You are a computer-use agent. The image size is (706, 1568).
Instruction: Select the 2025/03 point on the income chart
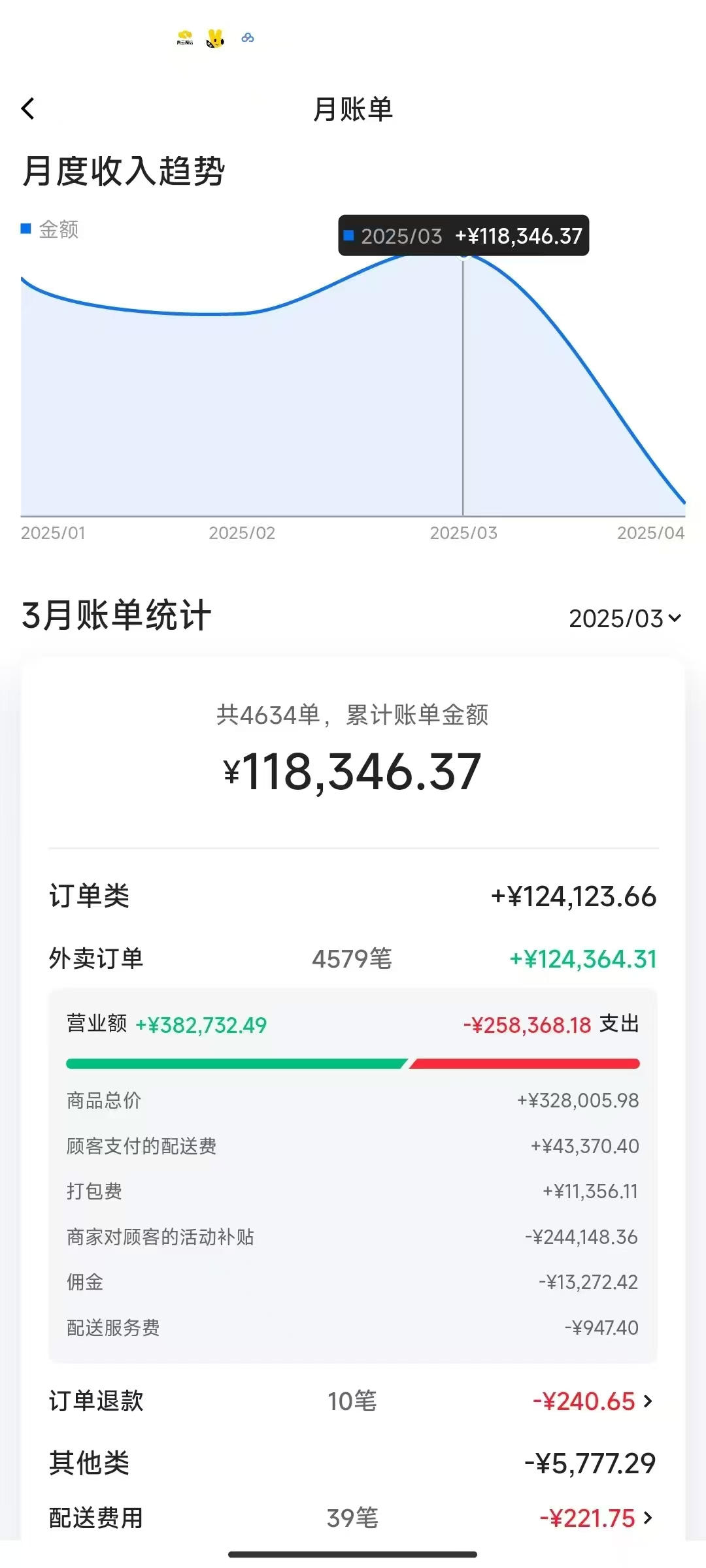click(463, 256)
